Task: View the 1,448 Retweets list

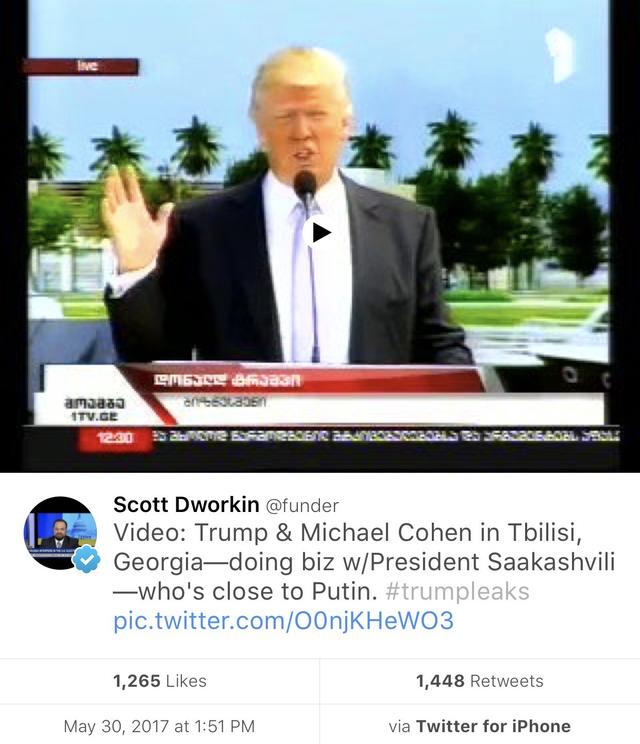Action: (x=479, y=681)
